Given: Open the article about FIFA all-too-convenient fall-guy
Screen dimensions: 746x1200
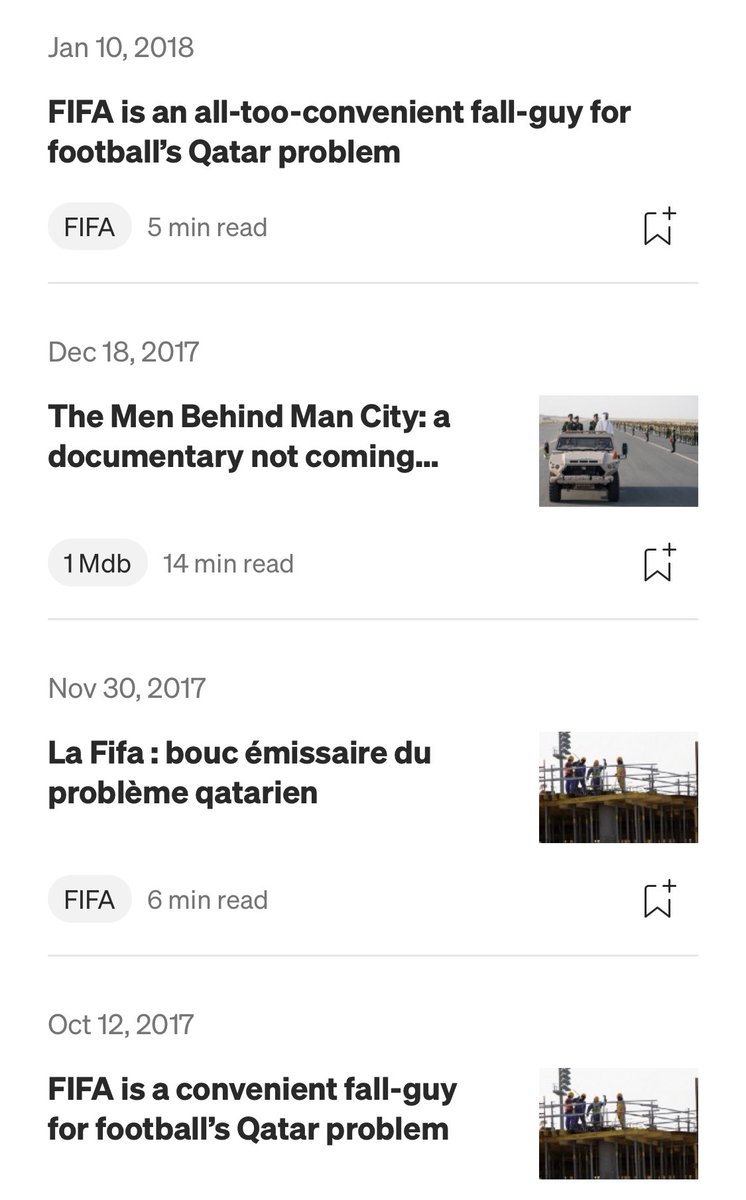Looking at the screenshot, I should [x=339, y=131].
